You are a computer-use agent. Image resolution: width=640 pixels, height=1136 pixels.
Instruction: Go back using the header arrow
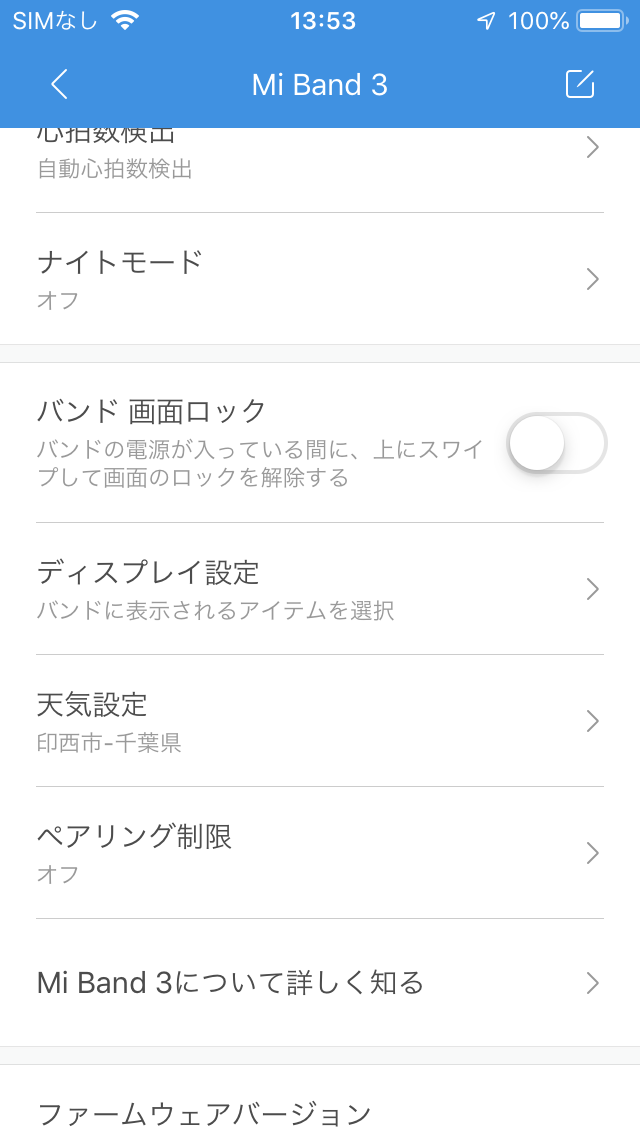pyautogui.click(x=59, y=85)
